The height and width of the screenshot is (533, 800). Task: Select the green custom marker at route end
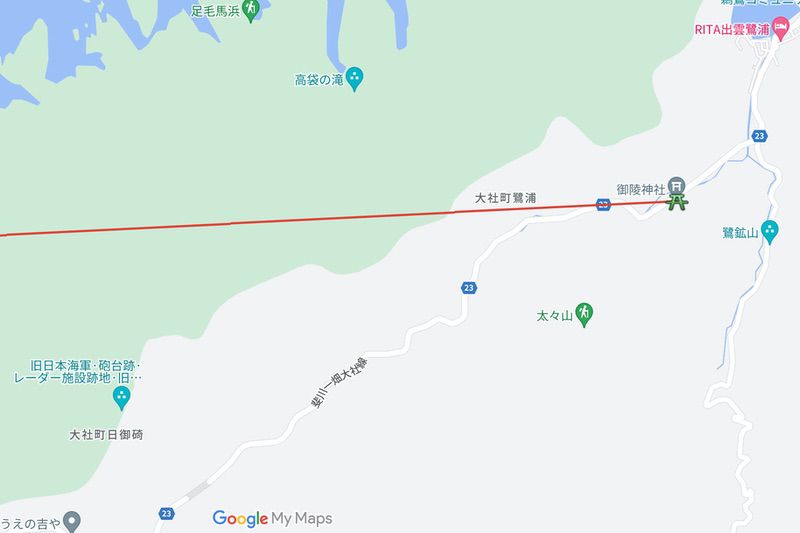coord(678,203)
